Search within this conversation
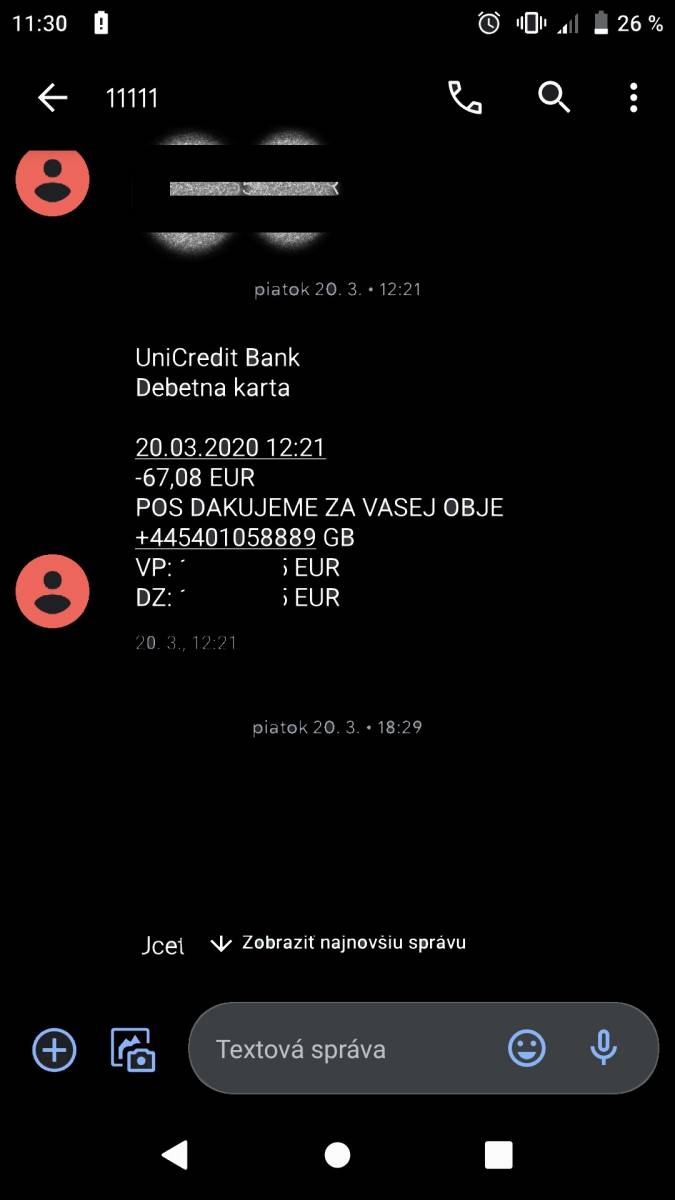675x1200 pixels. (554, 97)
